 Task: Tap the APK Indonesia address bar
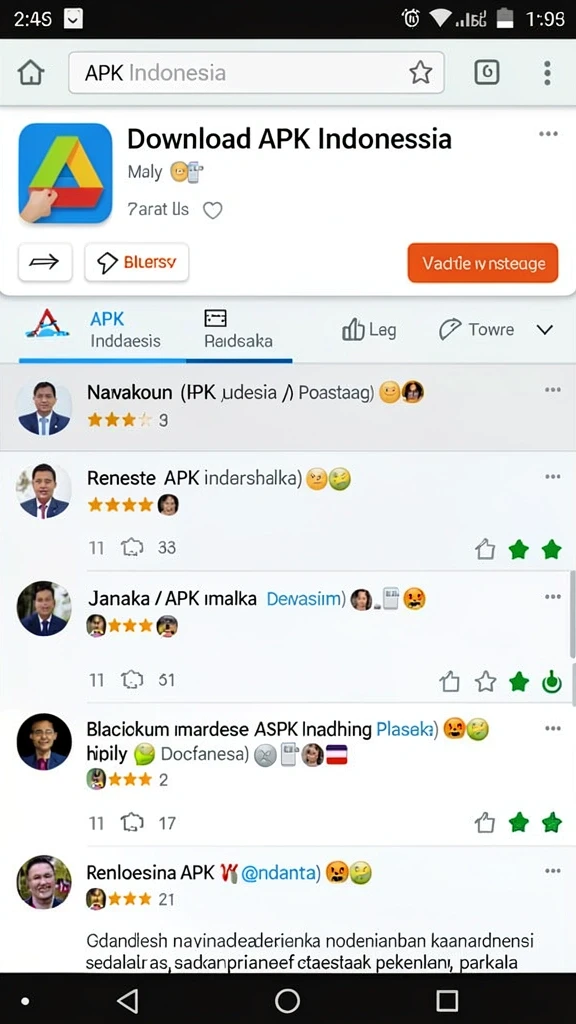click(257, 72)
